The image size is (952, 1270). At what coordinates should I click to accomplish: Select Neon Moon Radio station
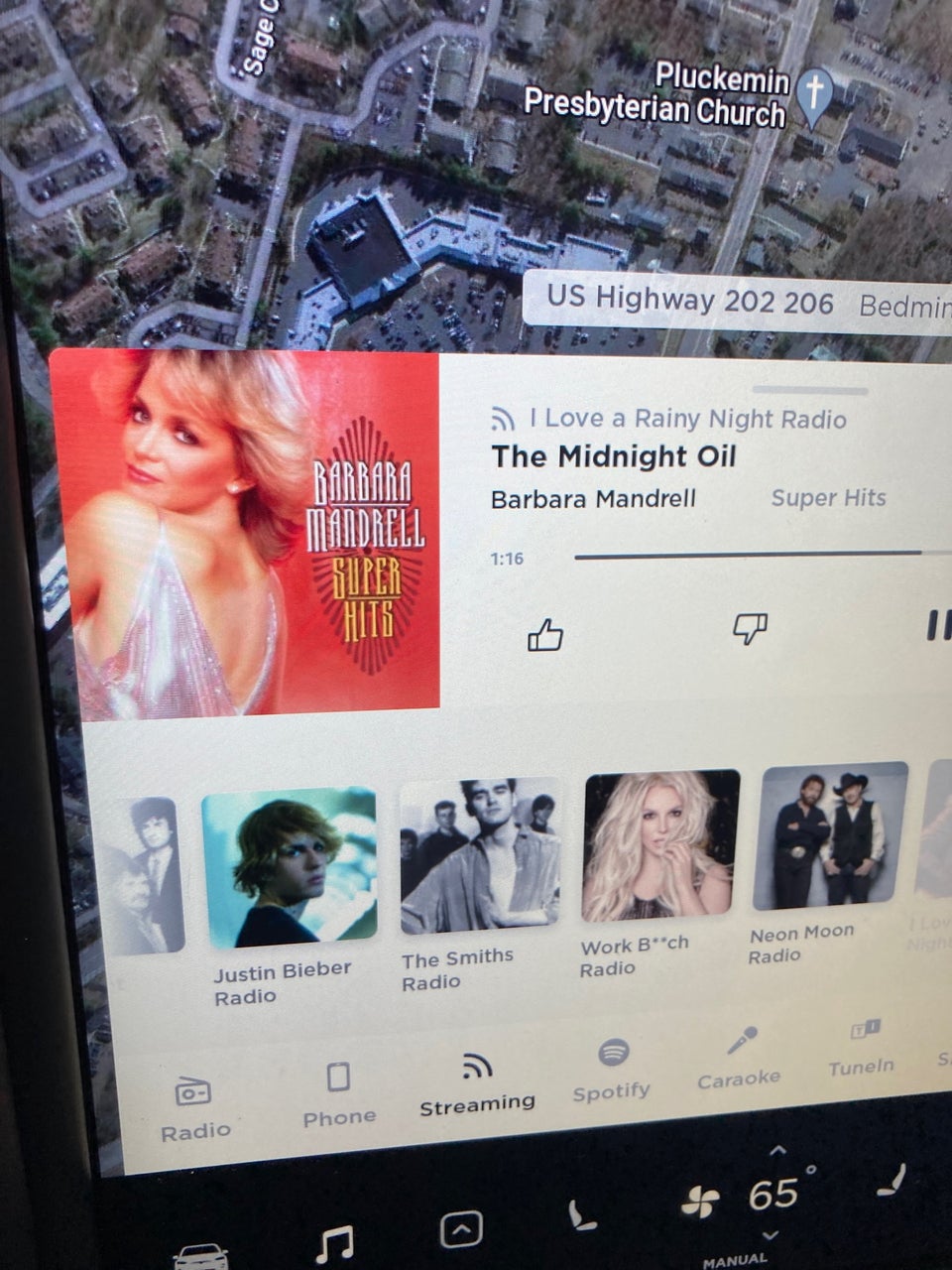[830, 836]
